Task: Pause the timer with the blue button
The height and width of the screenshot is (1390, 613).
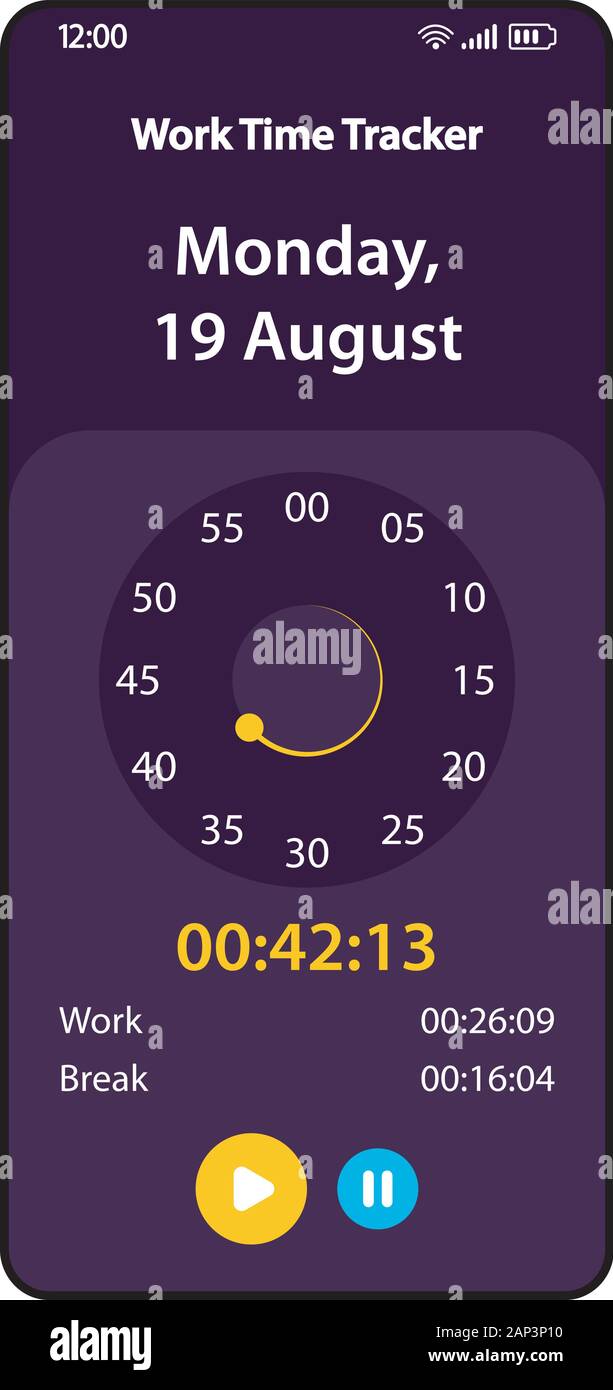Action: [377, 1189]
